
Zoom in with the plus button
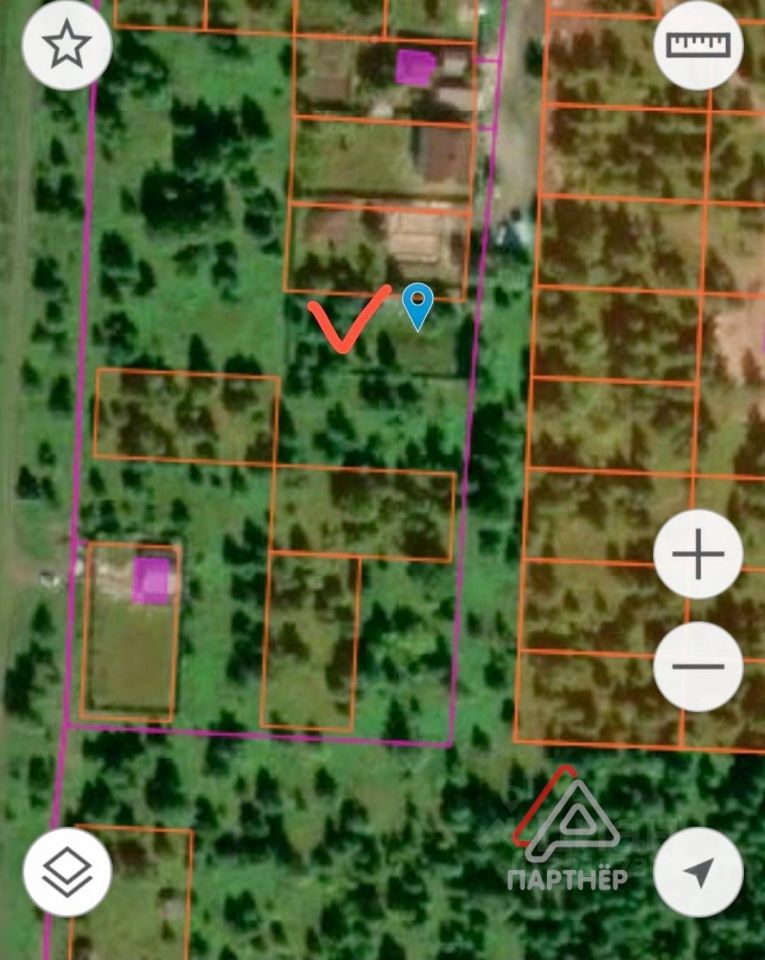[698, 554]
